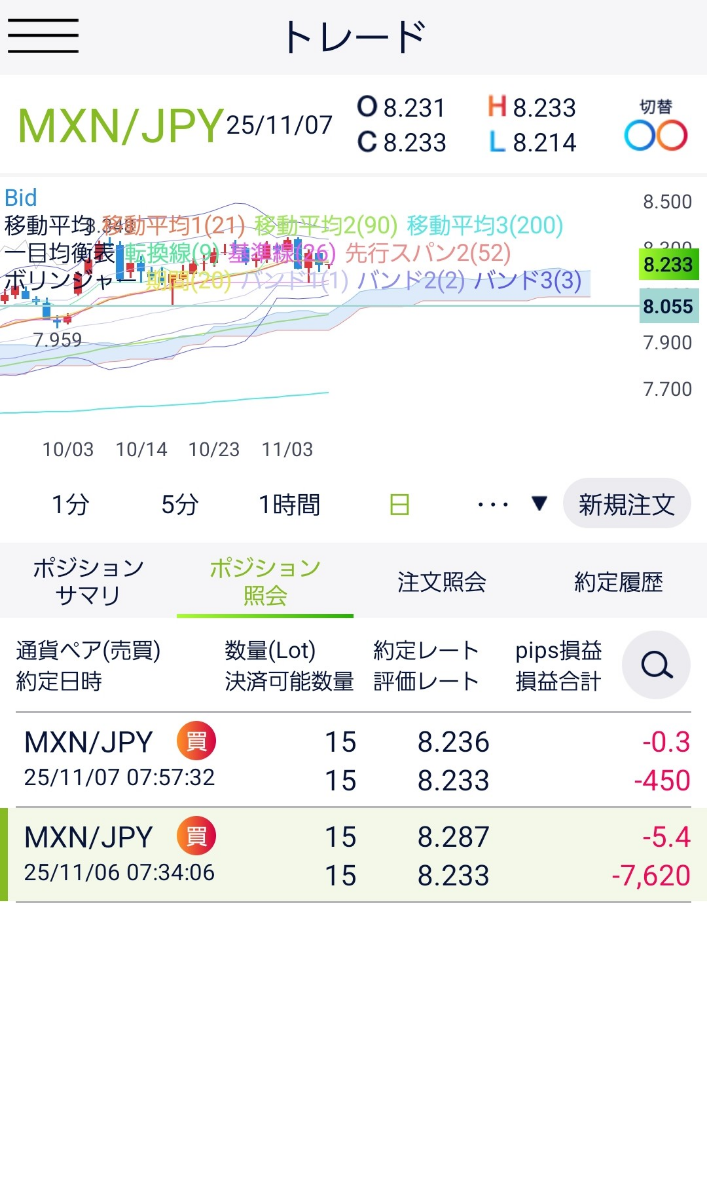Screen dimensions: 707x1200
Task: Tap the 新規注文 button
Action: pos(626,504)
